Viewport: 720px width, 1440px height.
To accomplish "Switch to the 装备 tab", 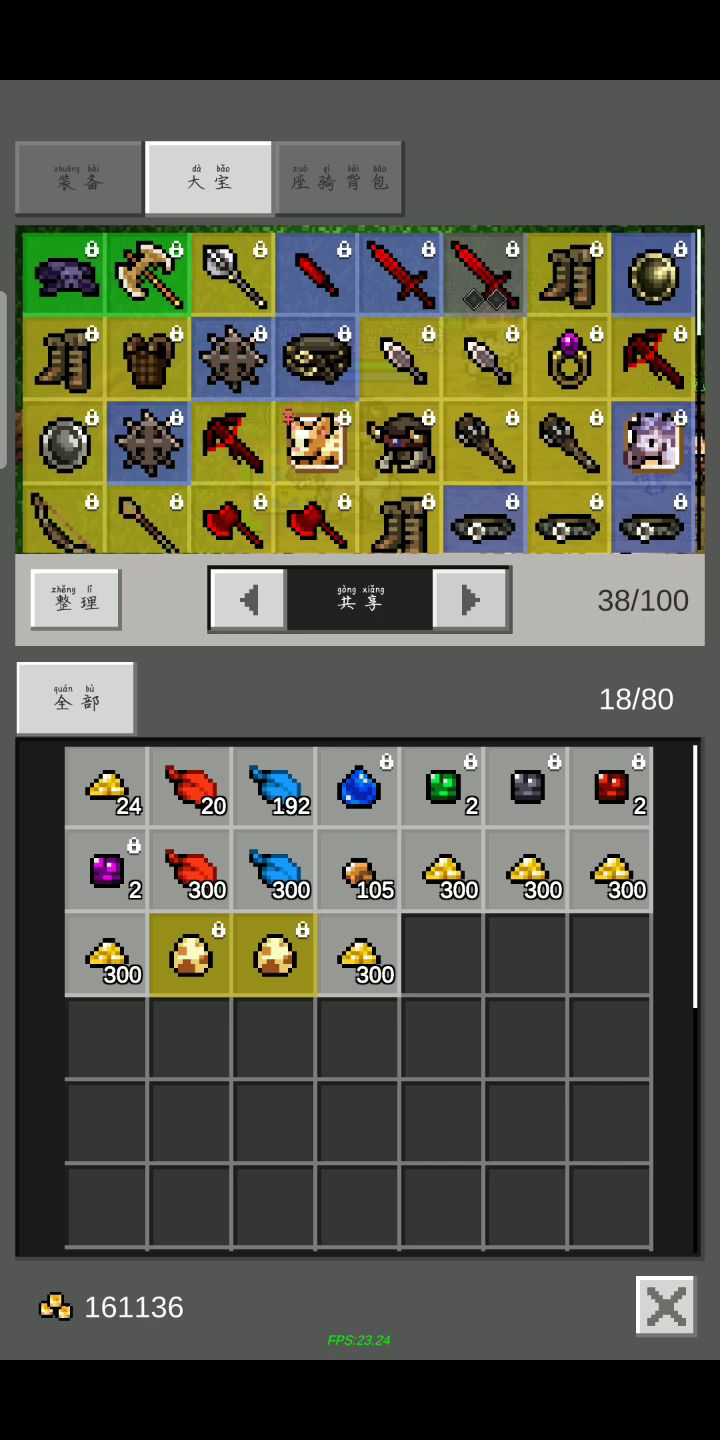I will tap(79, 178).
